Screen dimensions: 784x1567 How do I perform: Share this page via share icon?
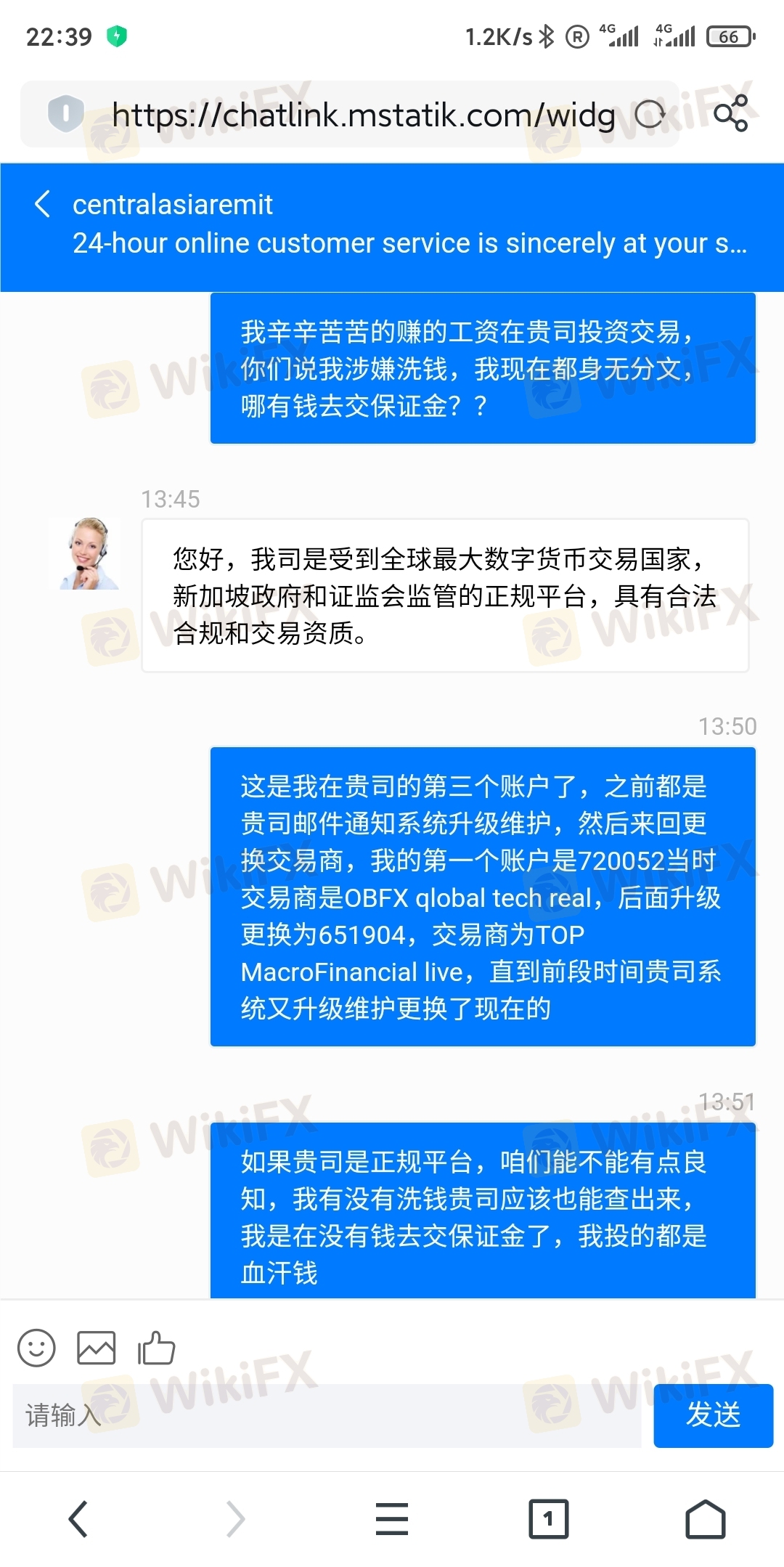[730, 113]
